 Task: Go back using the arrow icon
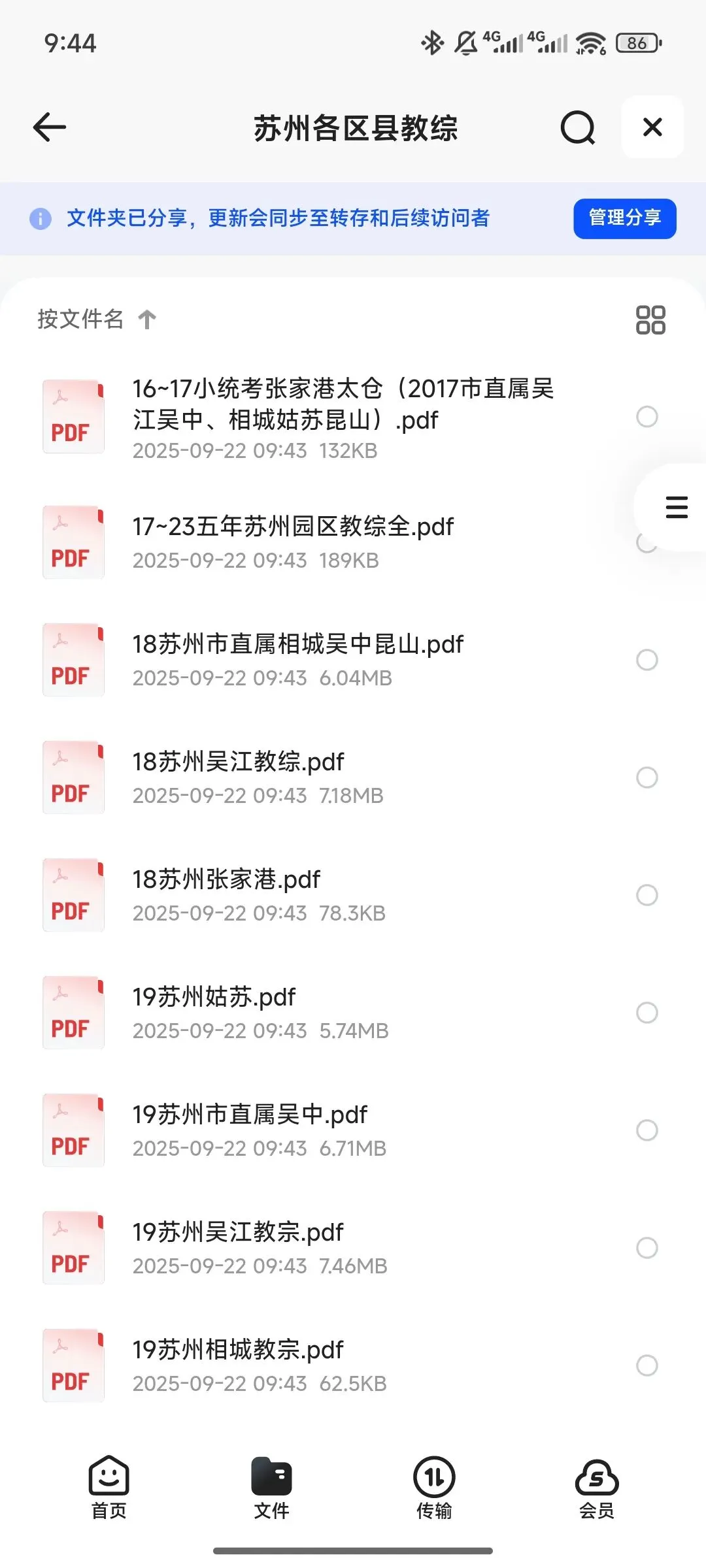pyautogui.click(x=50, y=127)
